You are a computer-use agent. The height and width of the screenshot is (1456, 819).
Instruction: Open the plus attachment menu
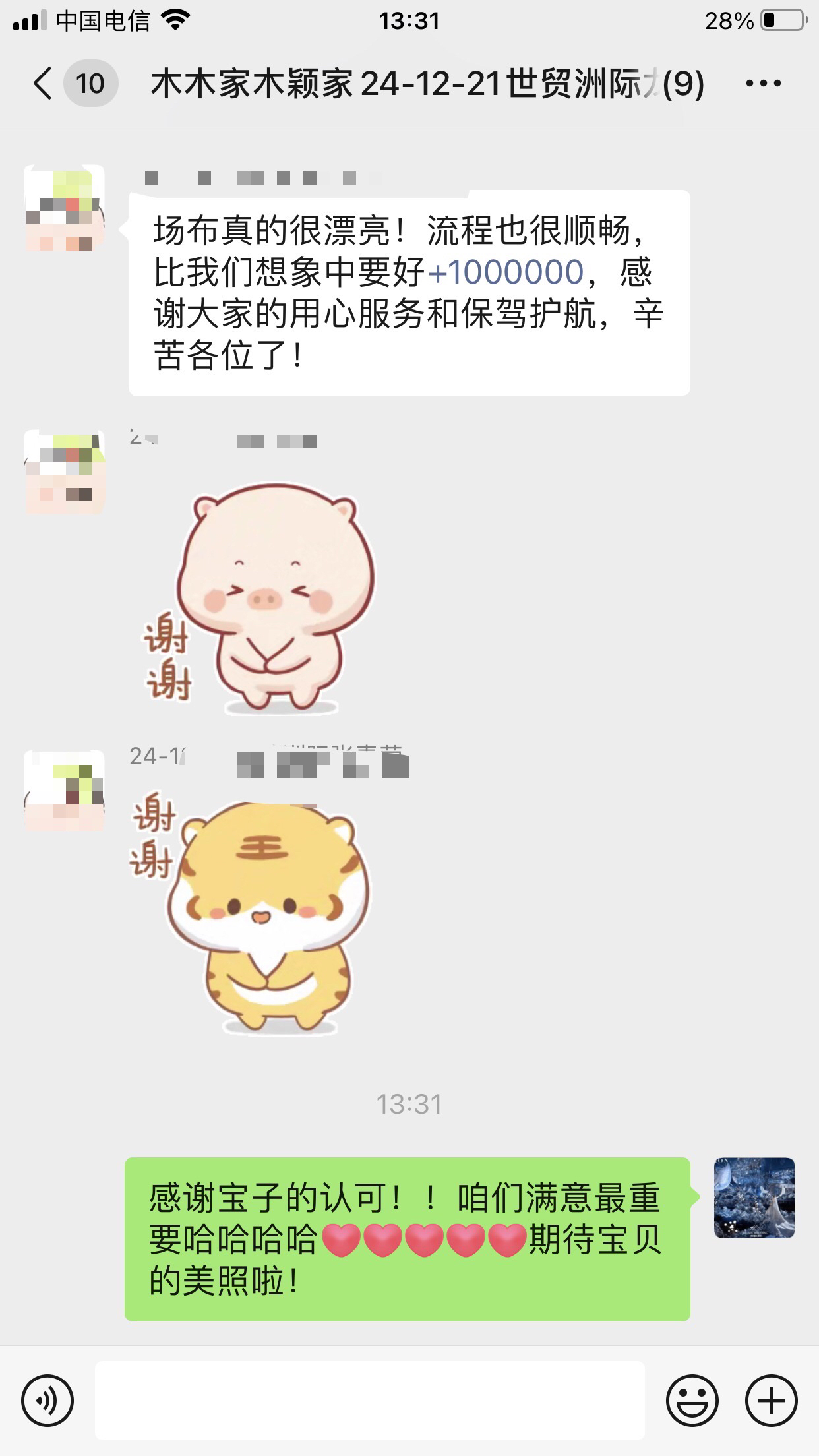(x=772, y=1400)
